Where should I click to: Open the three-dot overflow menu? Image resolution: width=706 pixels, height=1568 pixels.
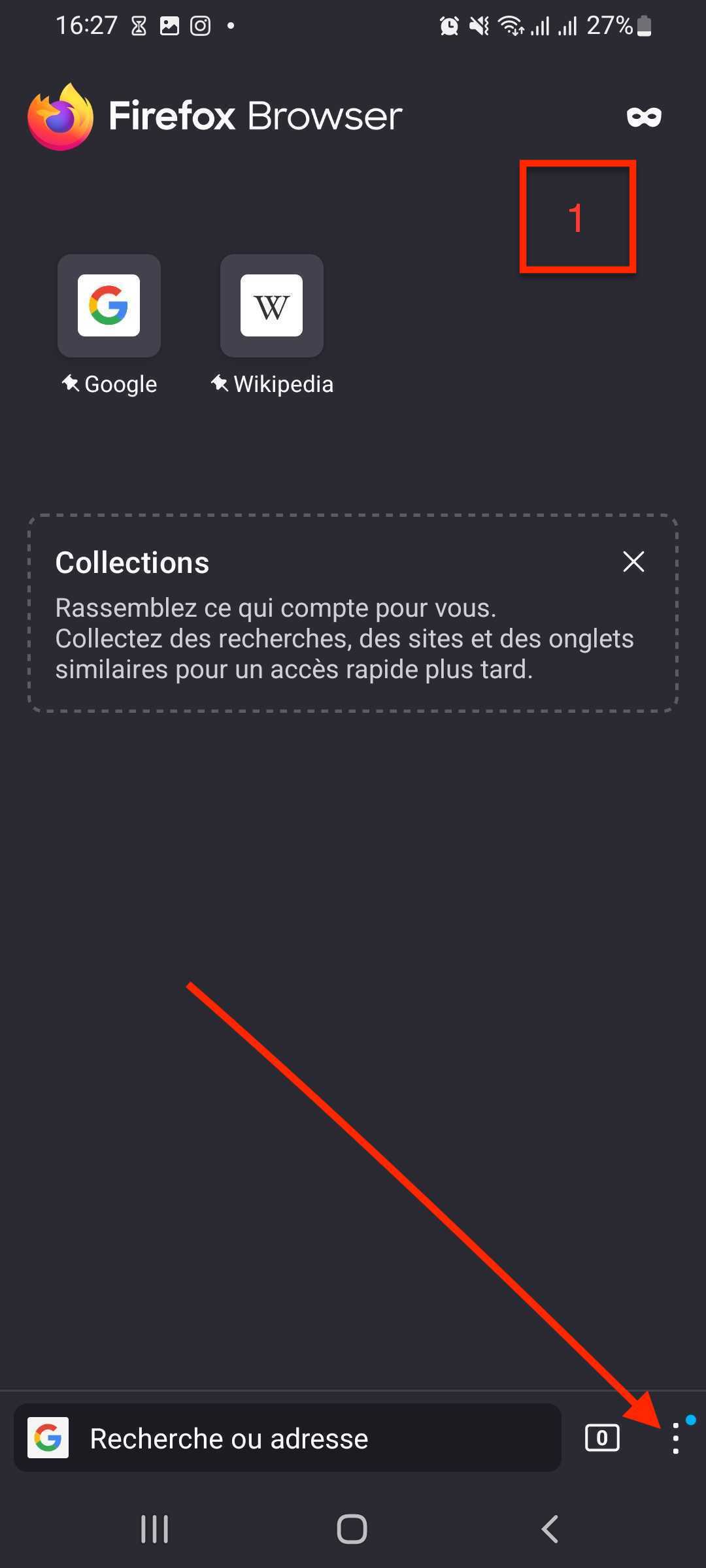[x=675, y=1438]
